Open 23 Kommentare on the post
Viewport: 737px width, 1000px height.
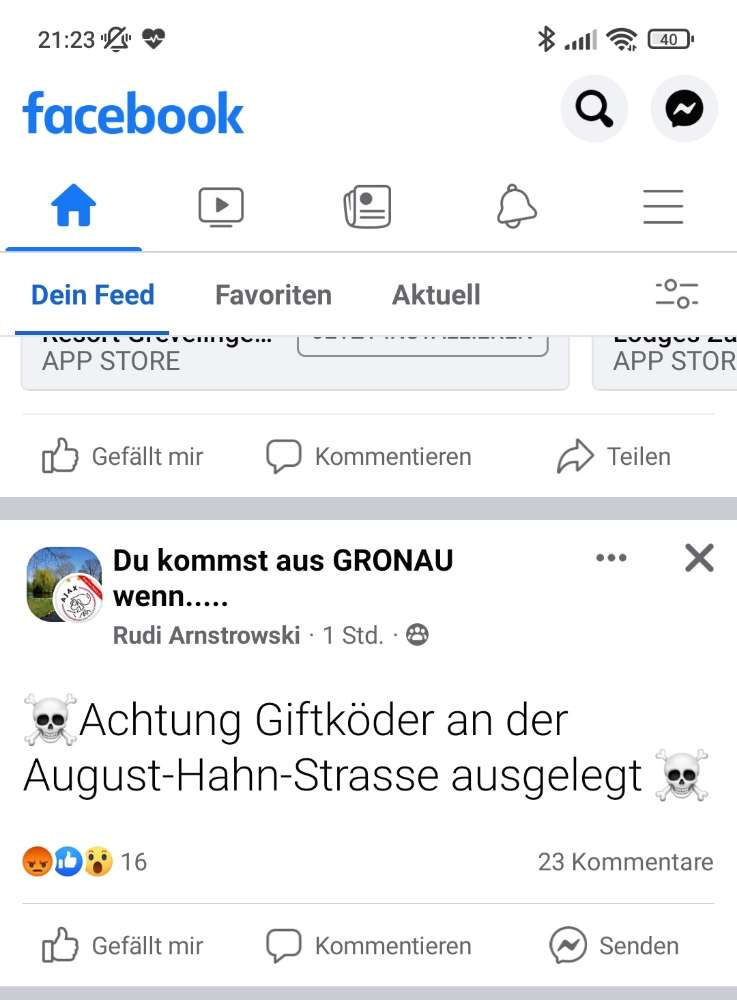pyautogui.click(x=626, y=861)
